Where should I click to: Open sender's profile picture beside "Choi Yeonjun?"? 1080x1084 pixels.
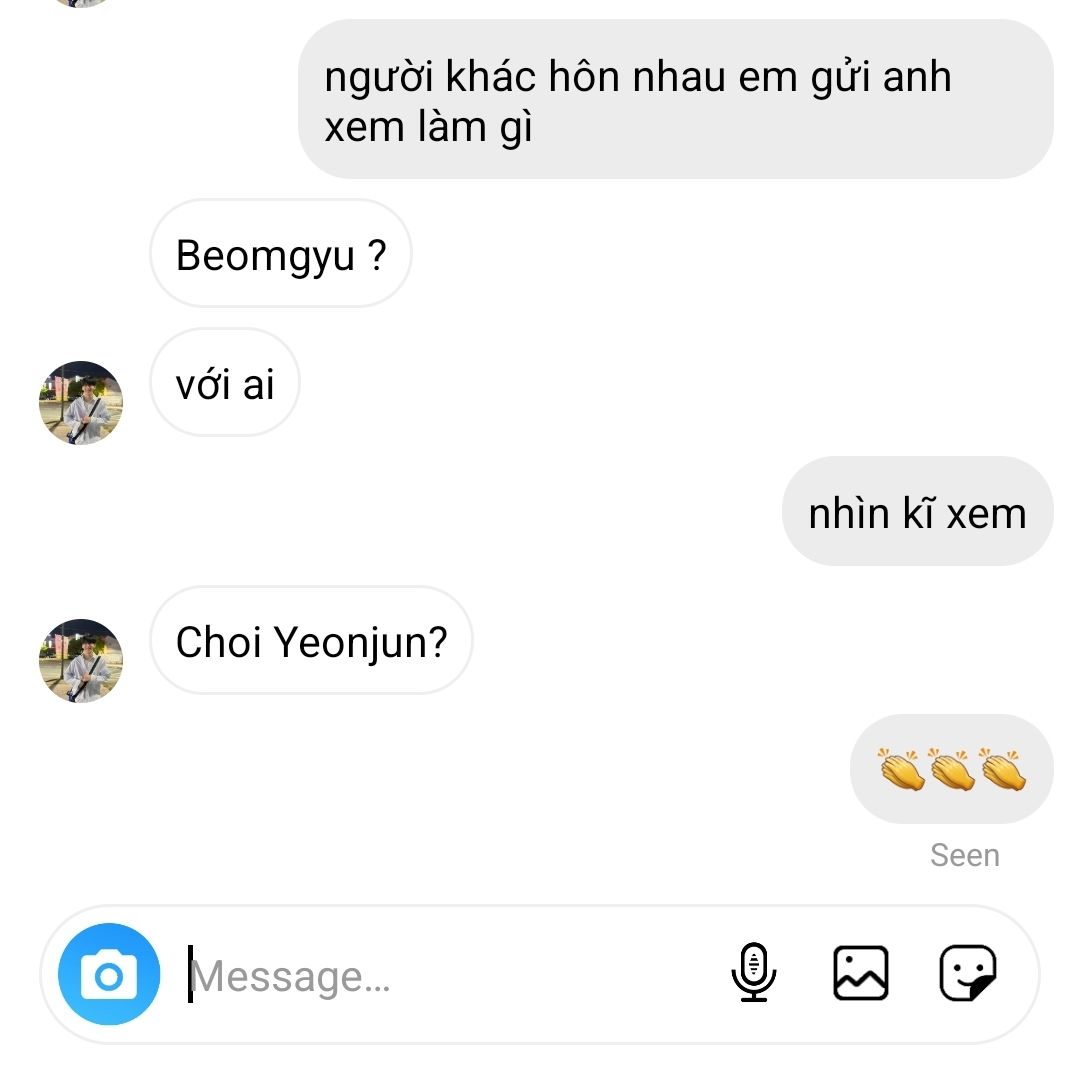pyautogui.click(x=81, y=661)
